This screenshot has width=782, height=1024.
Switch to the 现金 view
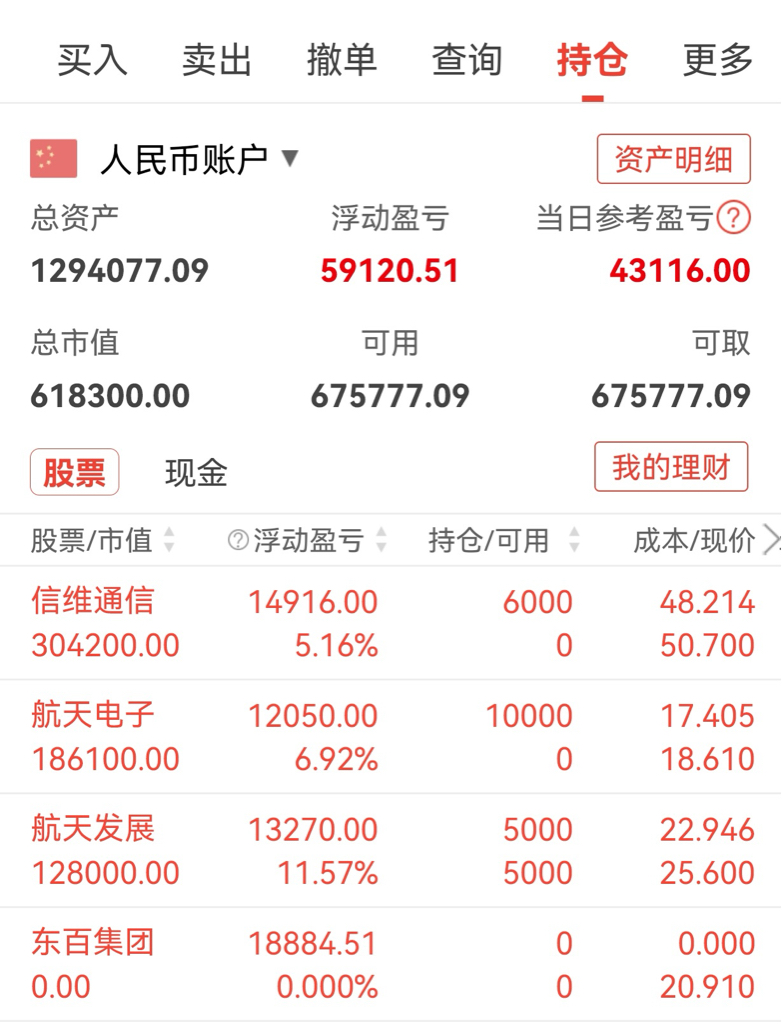[194, 474]
